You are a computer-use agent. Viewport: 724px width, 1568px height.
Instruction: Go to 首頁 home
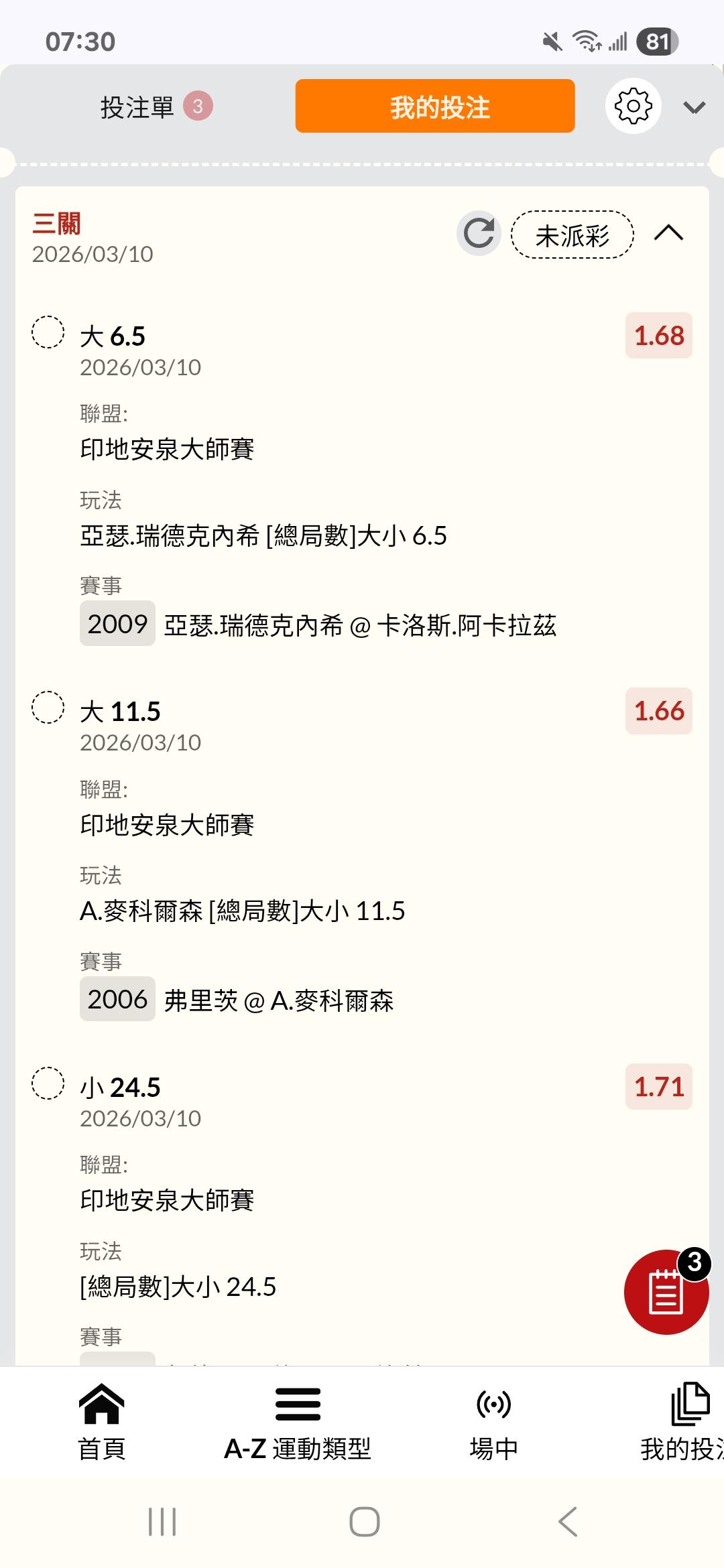point(102,1422)
